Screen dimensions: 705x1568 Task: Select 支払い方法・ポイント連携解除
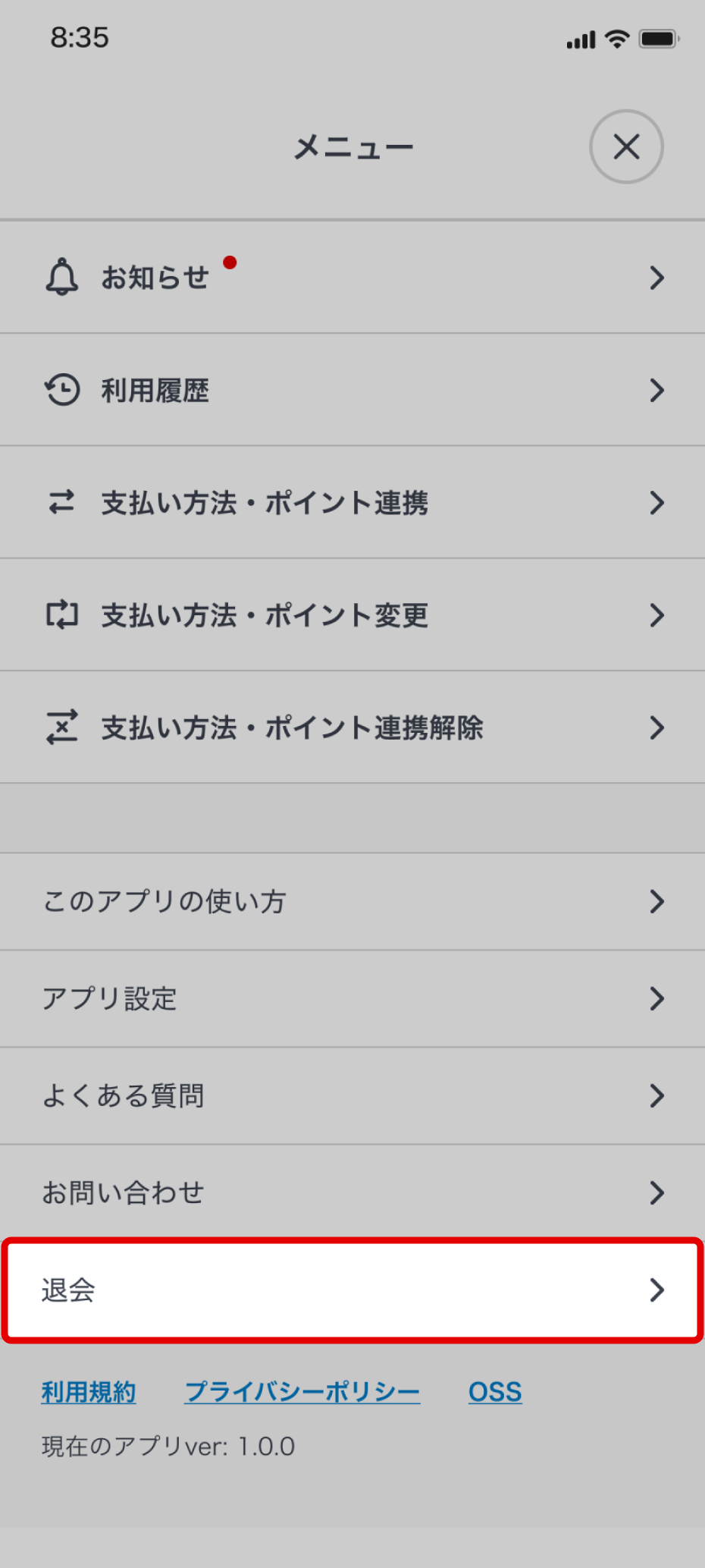pyautogui.click(x=352, y=727)
